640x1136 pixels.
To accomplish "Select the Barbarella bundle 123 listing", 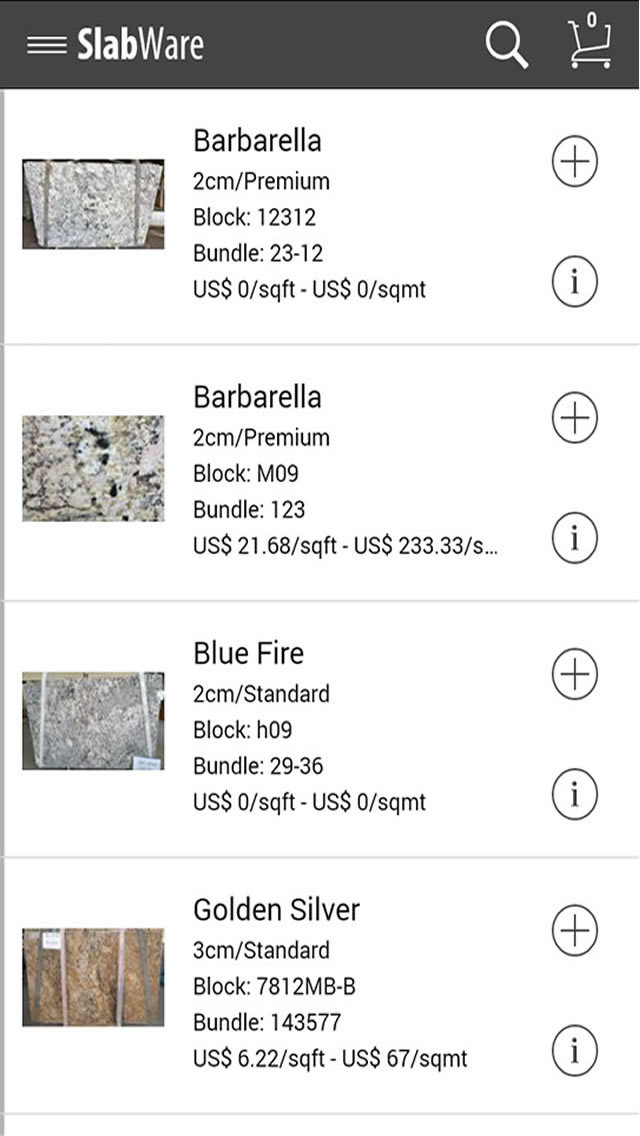I will tap(320, 473).
